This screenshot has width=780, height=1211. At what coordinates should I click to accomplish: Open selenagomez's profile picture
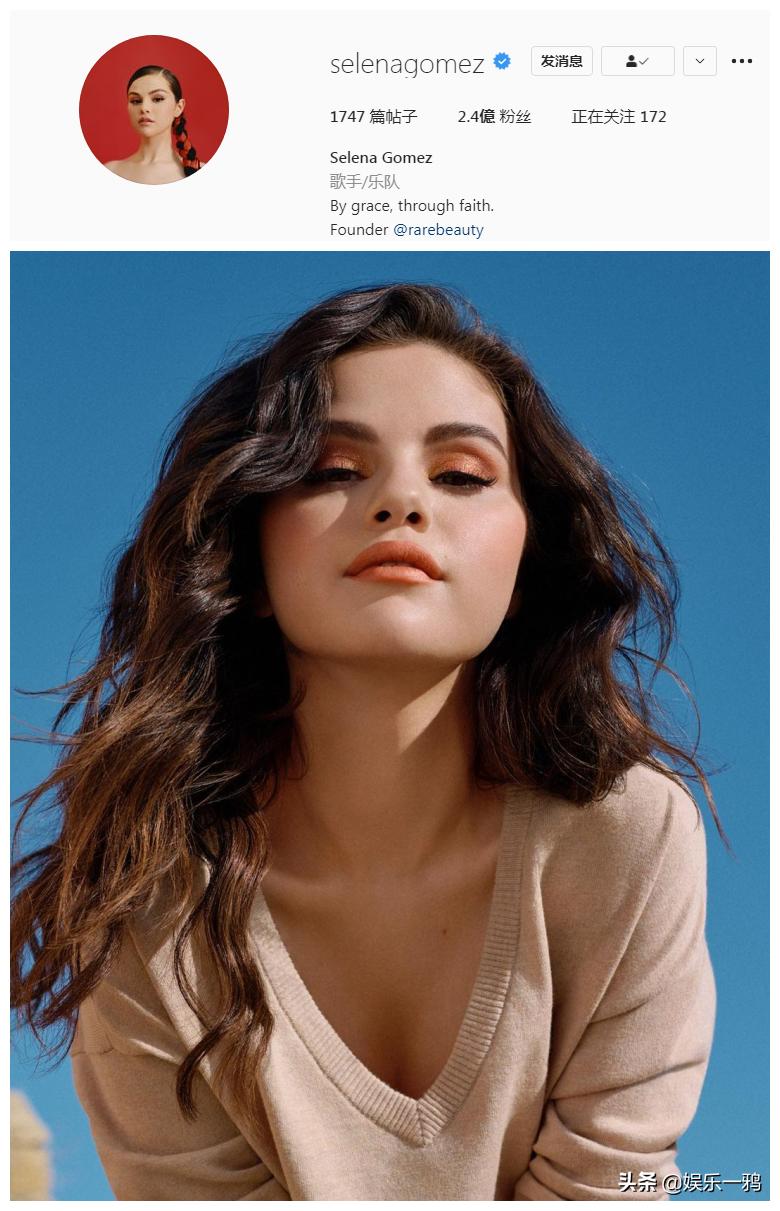coord(154,110)
